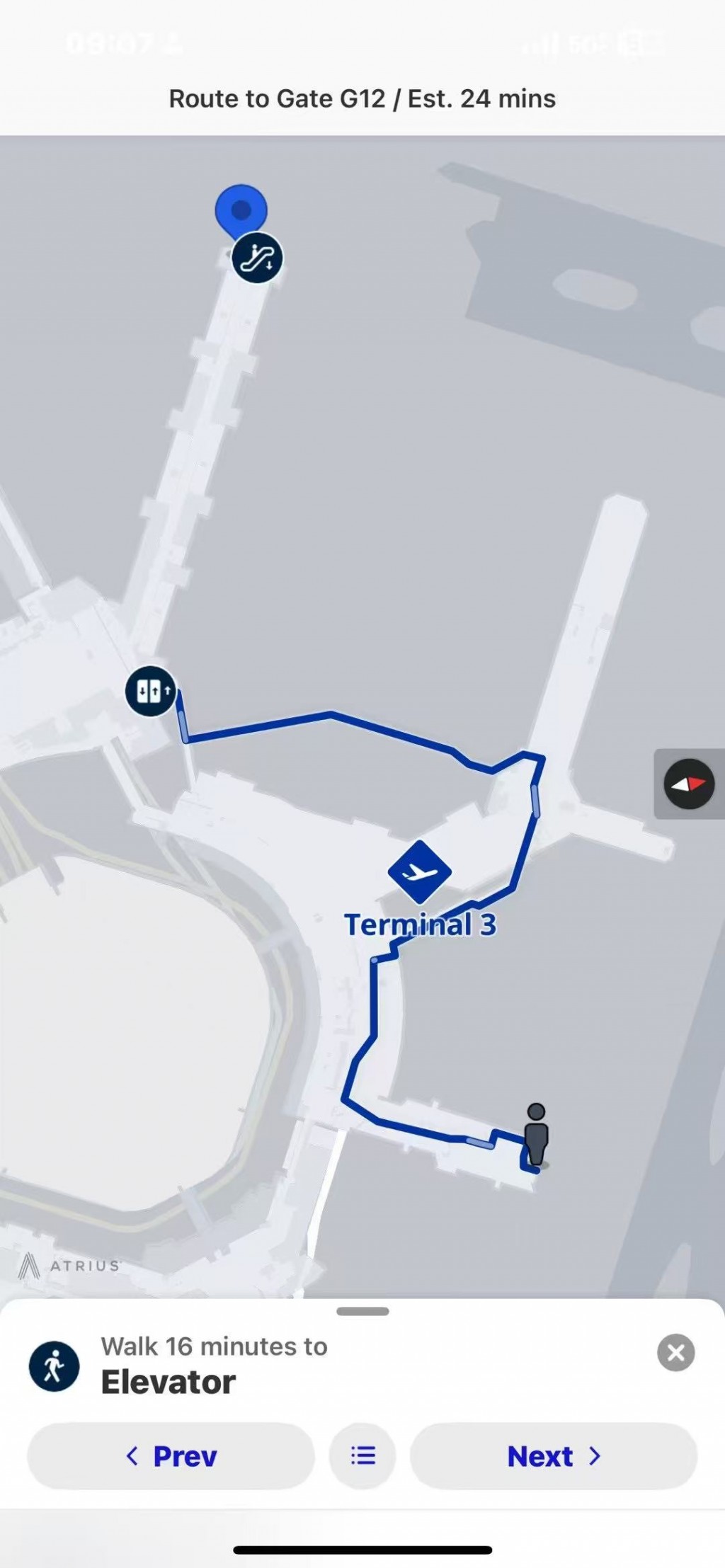Expand the bottom sheet handle

coord(362,1311)
